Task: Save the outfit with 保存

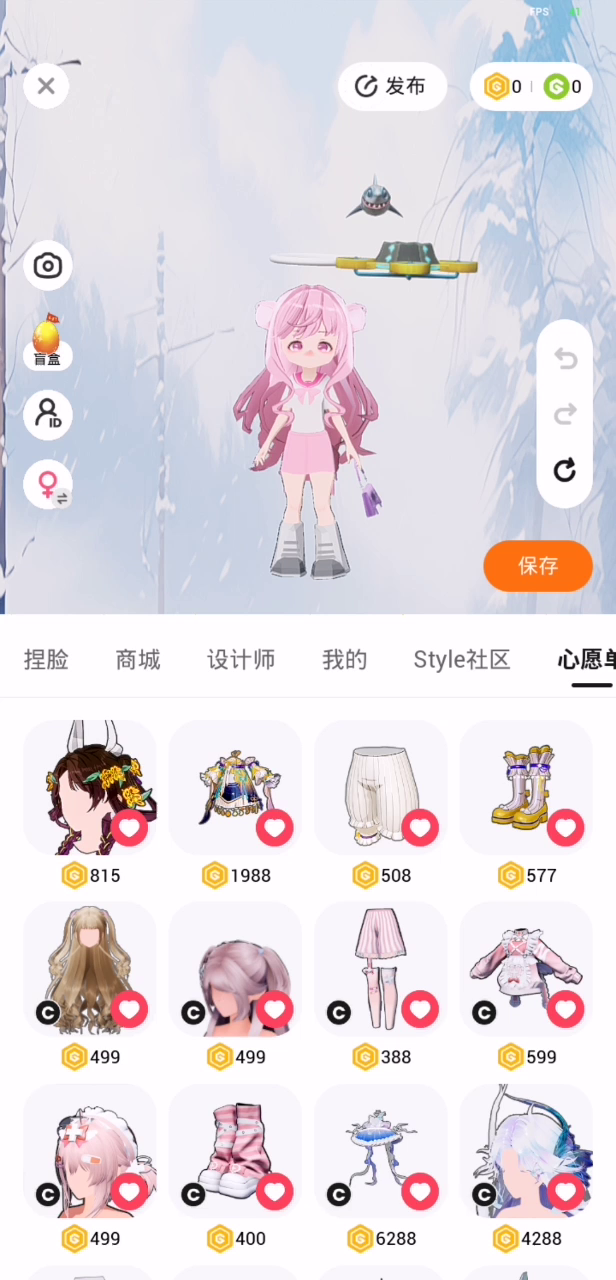Action: tap(537, 566)
